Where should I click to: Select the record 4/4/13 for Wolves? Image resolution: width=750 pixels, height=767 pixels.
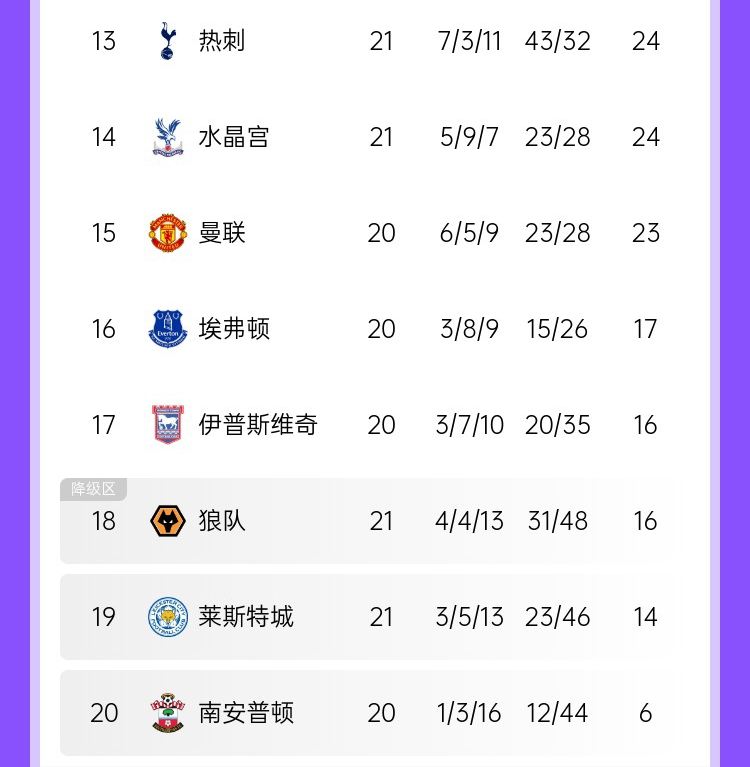pyautogui.click(x=469, y=521)
